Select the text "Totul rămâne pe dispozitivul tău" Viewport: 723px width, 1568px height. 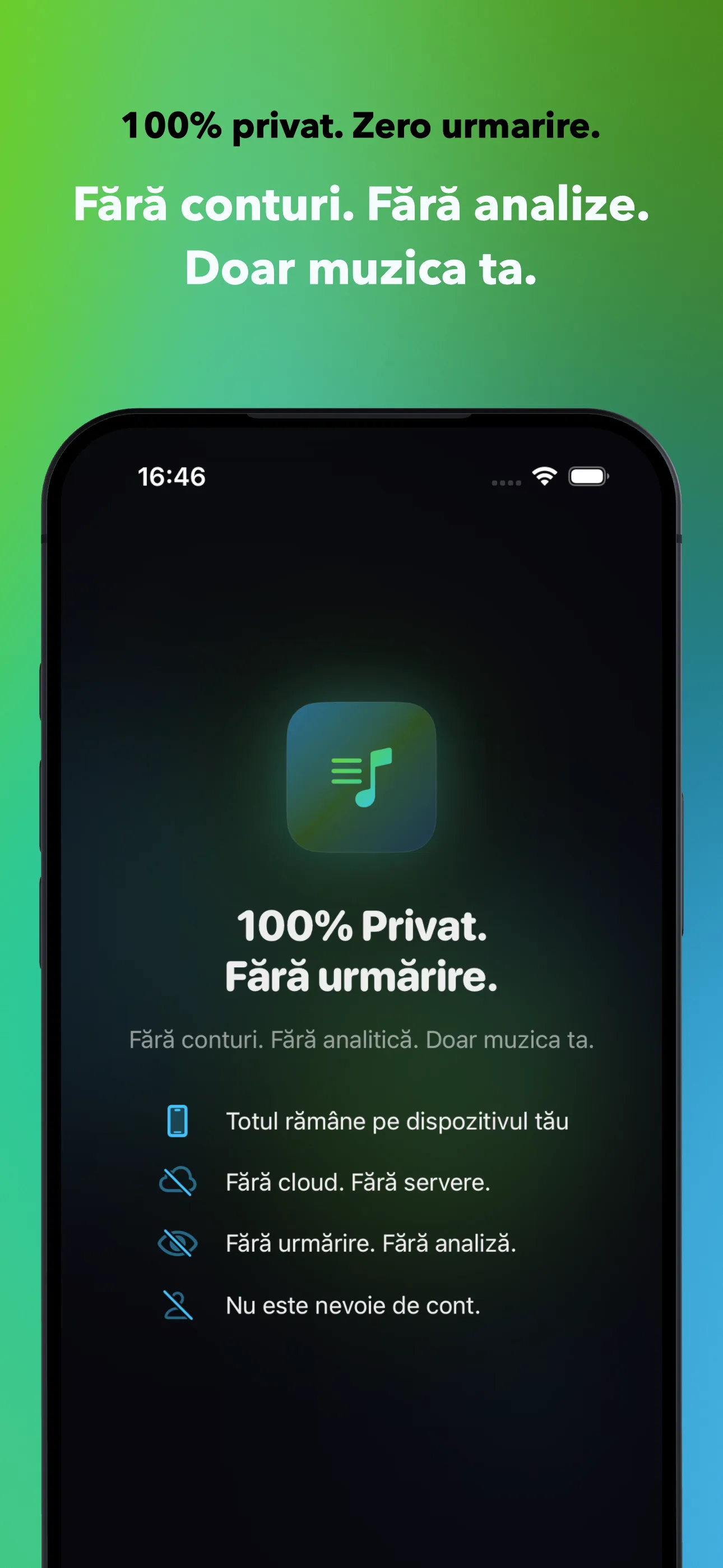coord(398,1122)
